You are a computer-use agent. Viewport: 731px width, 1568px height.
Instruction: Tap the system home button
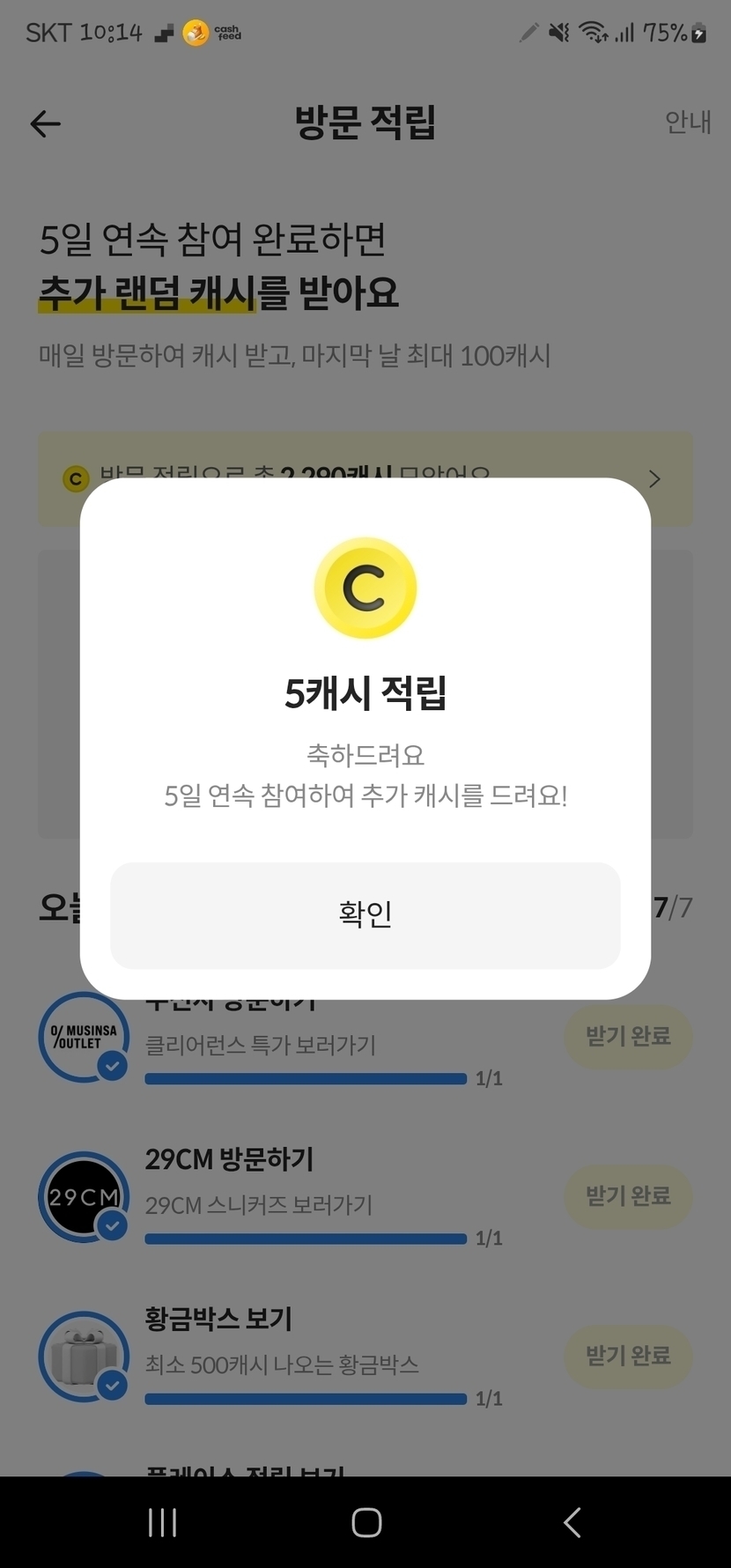(365, 1522)
